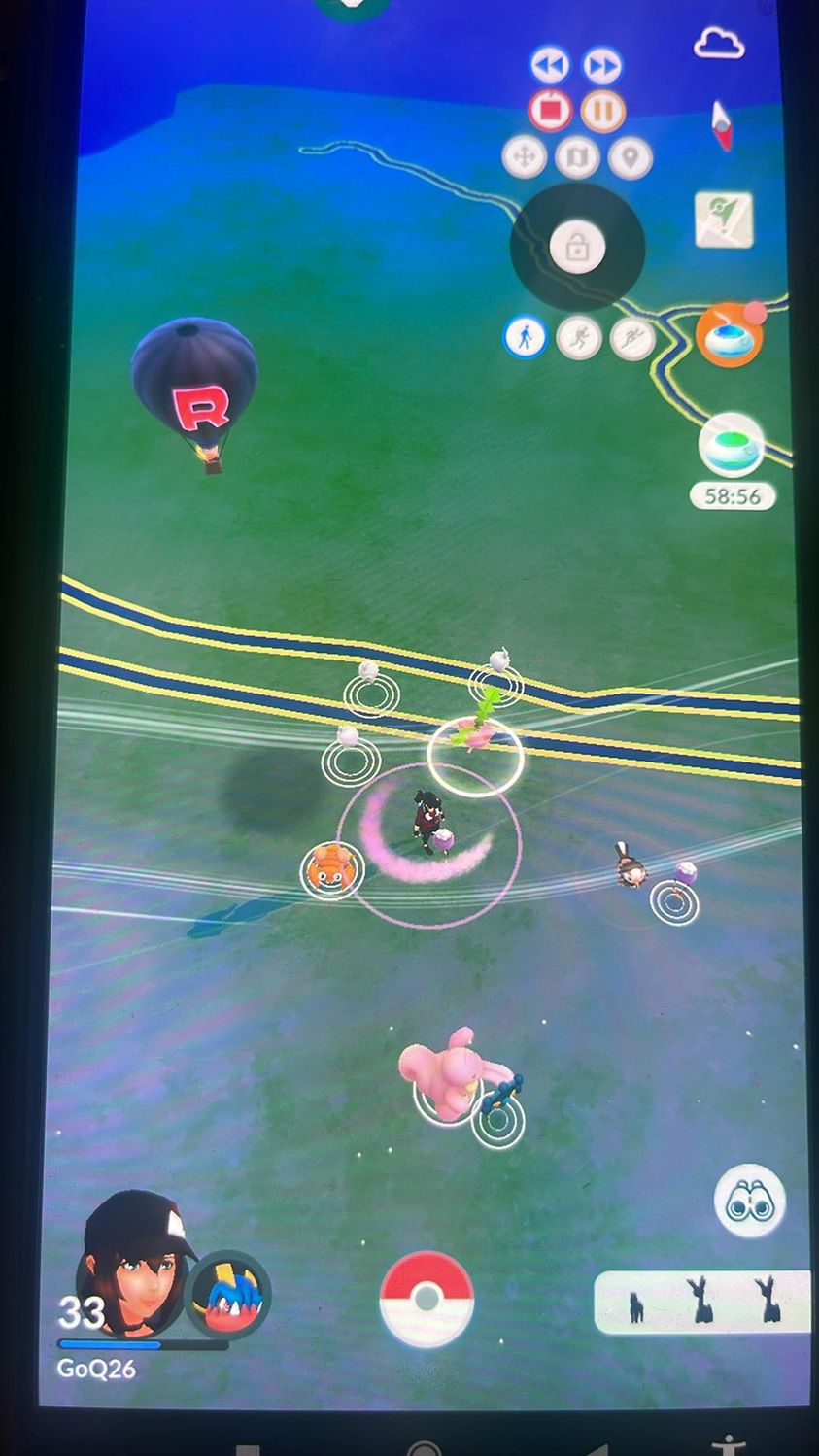Tap the orange incense button
The height and width of the screenshot is (1456, 819).
pyautogui.click(x=728, y=335)
